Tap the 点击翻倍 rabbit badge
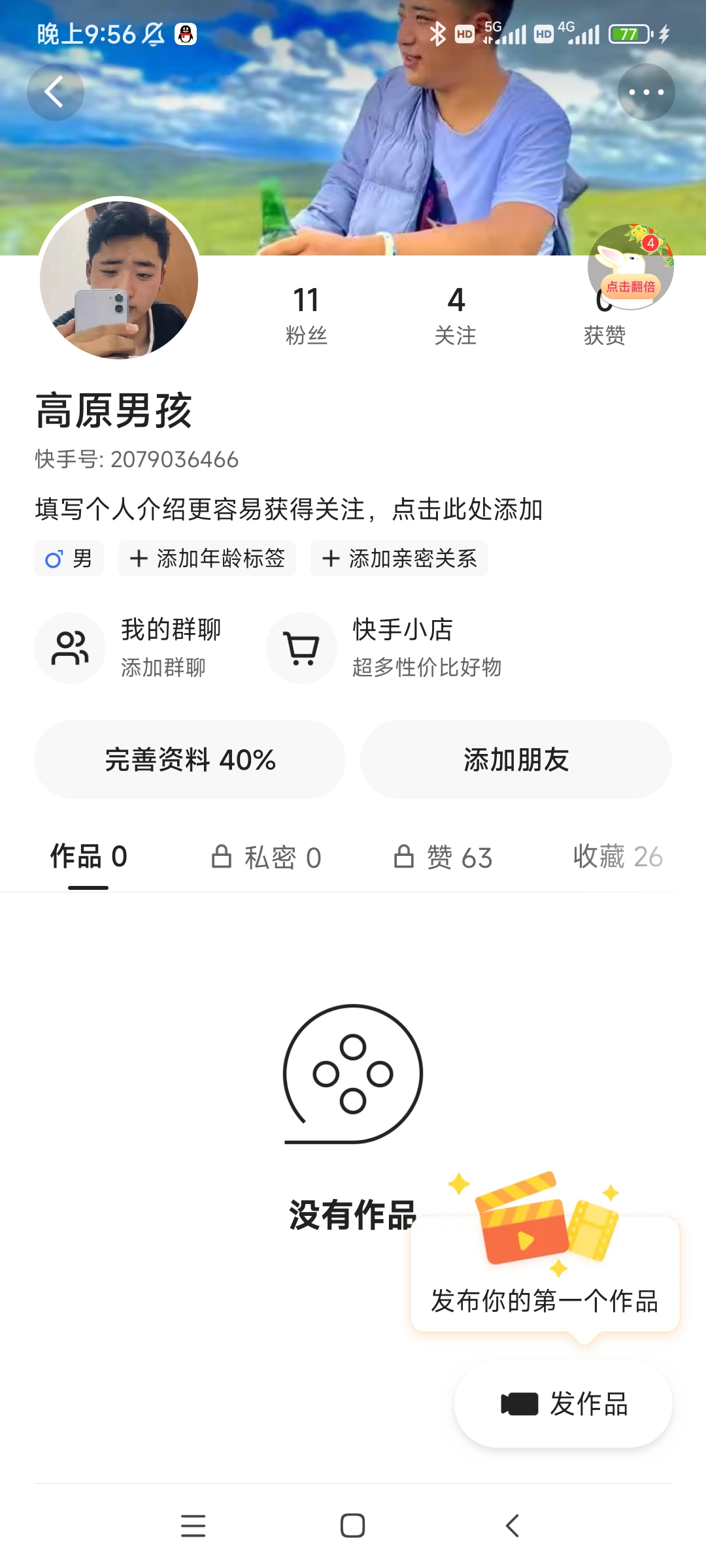The height and width of the screenshot is (1568, 706). (x=630, y=266)
